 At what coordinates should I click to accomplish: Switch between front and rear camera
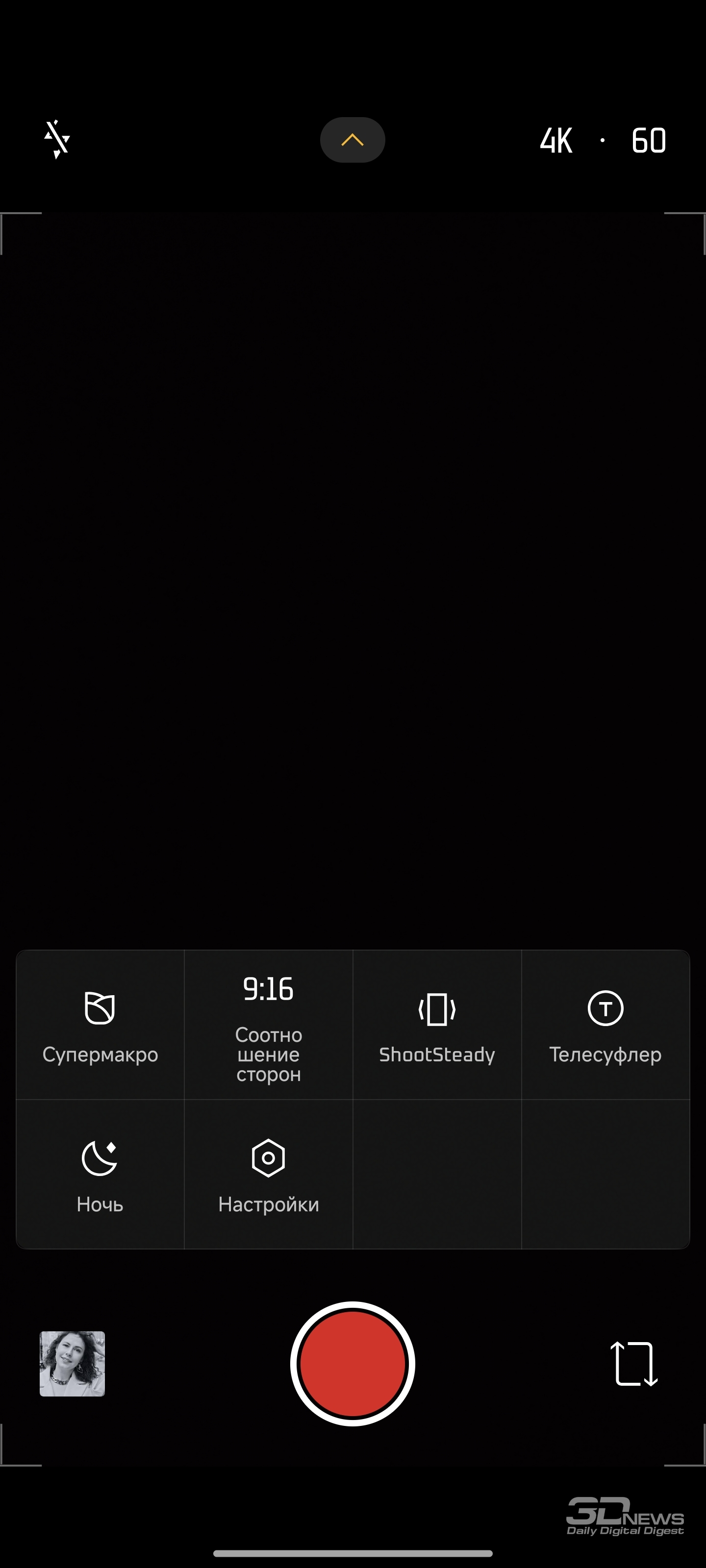634,1364
